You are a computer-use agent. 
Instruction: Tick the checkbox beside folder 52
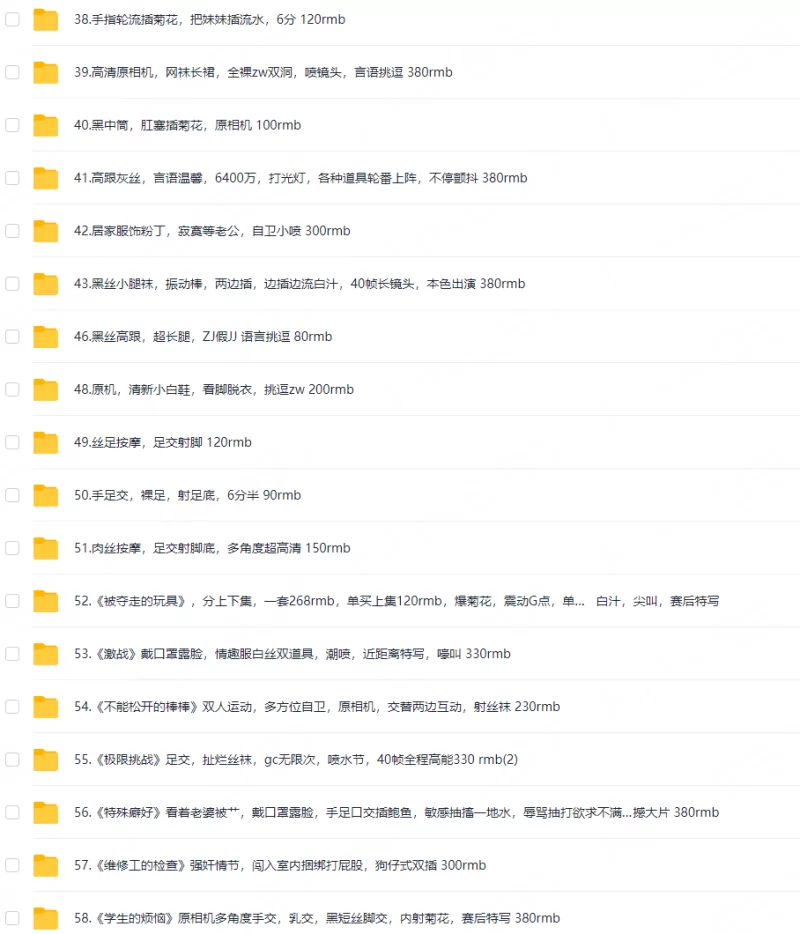(12, 601)
